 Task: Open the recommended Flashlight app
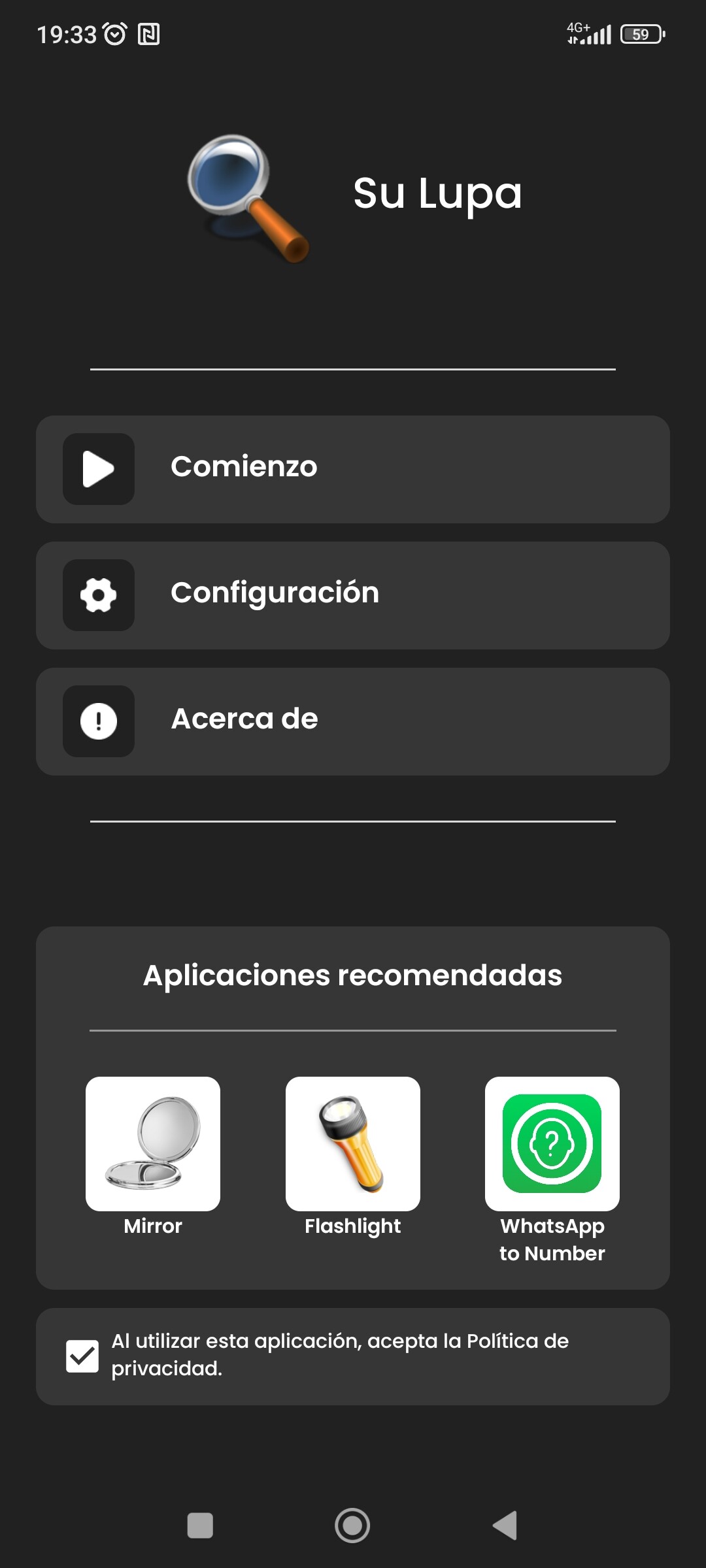tap(353, 1144)
